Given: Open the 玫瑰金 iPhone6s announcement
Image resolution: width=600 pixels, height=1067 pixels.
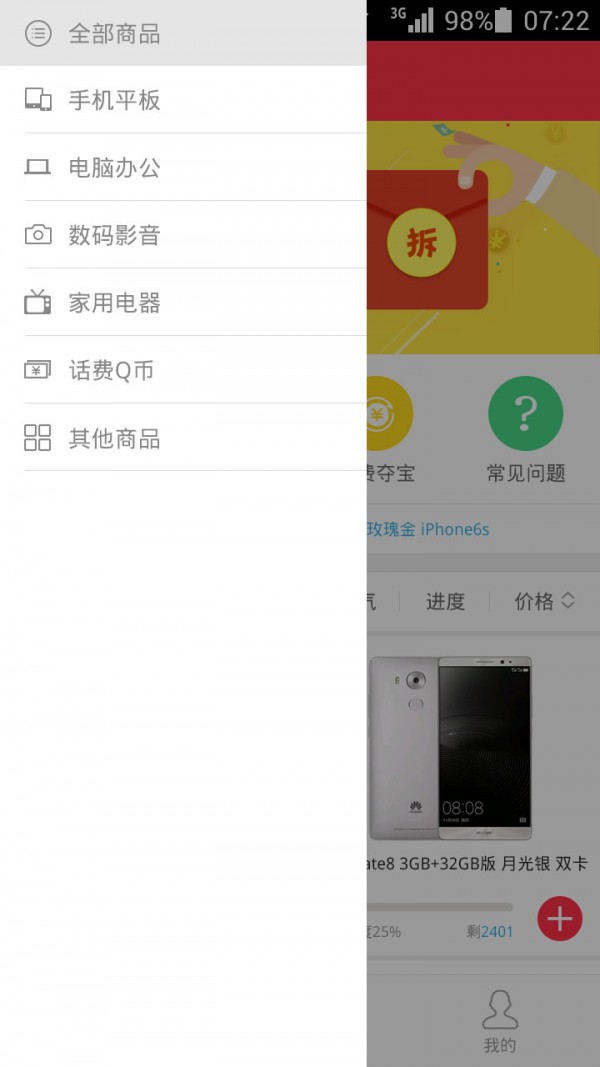Looking at the screenshot, I should pos(430,529).
